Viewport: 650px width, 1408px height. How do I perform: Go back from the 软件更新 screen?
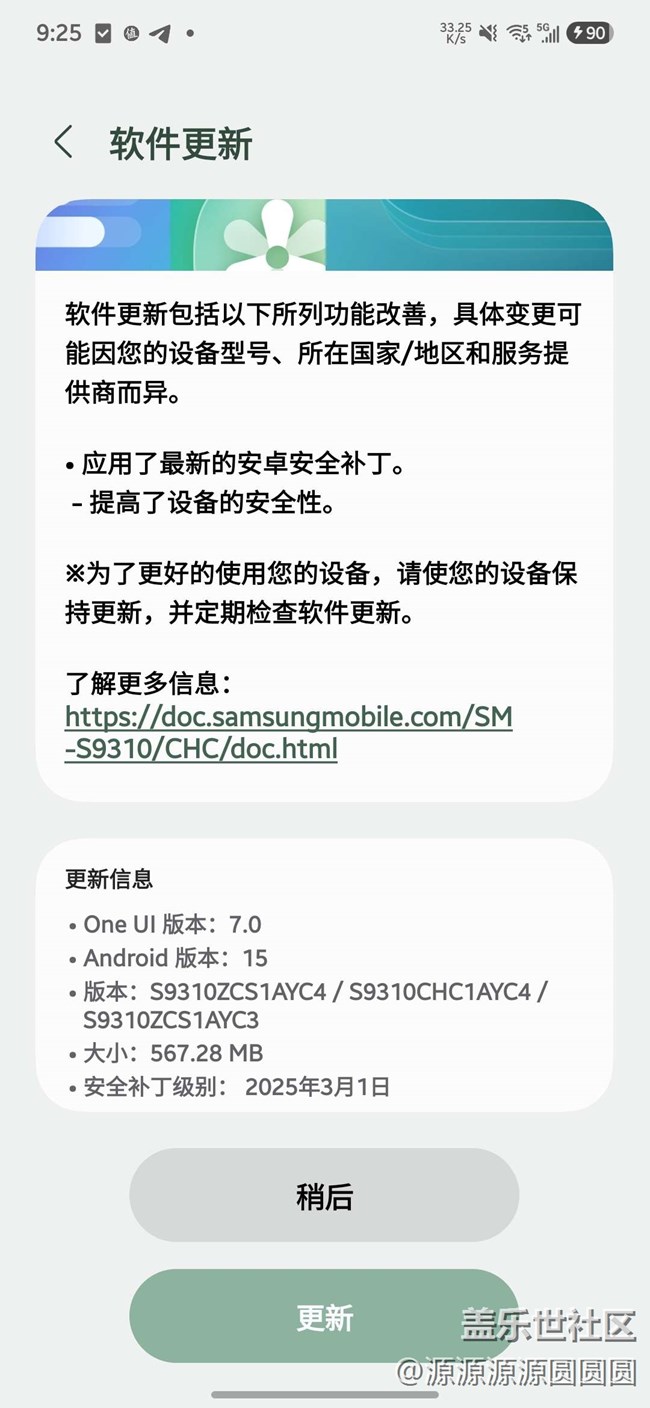click(x=63, y=143)
